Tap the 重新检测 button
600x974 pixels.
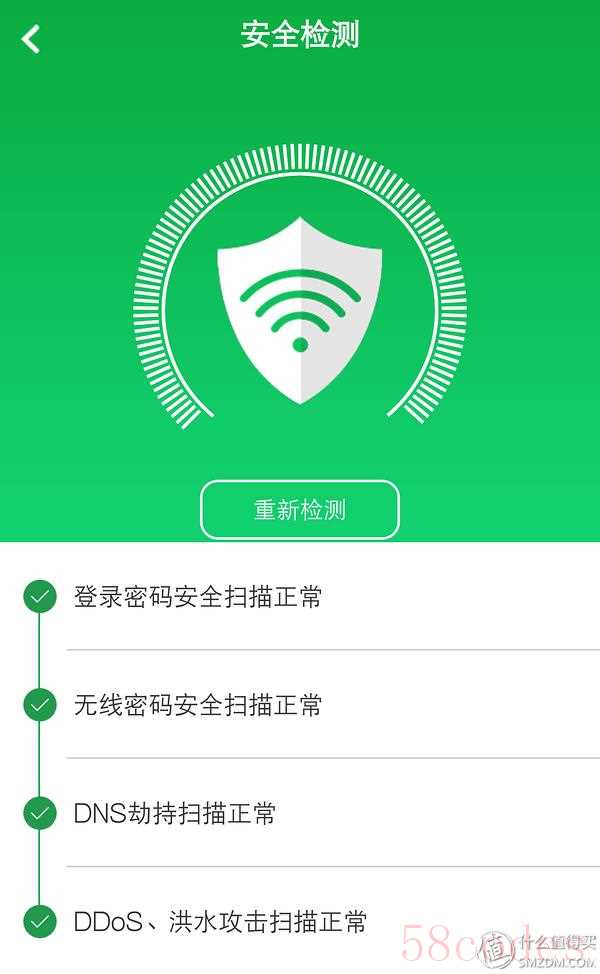[x=300, y=510]
